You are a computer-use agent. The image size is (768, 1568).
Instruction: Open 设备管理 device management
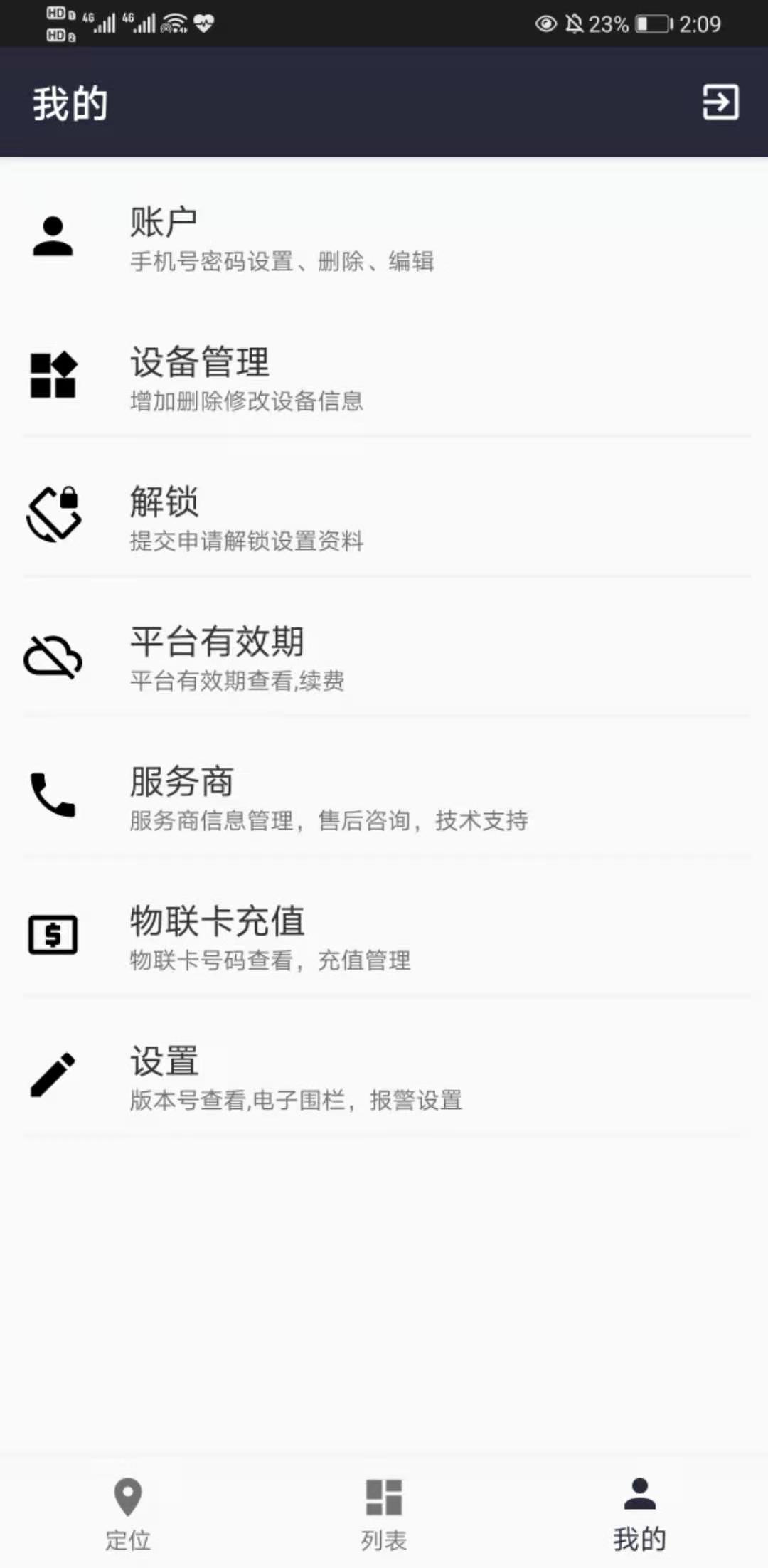pos(384,377)
